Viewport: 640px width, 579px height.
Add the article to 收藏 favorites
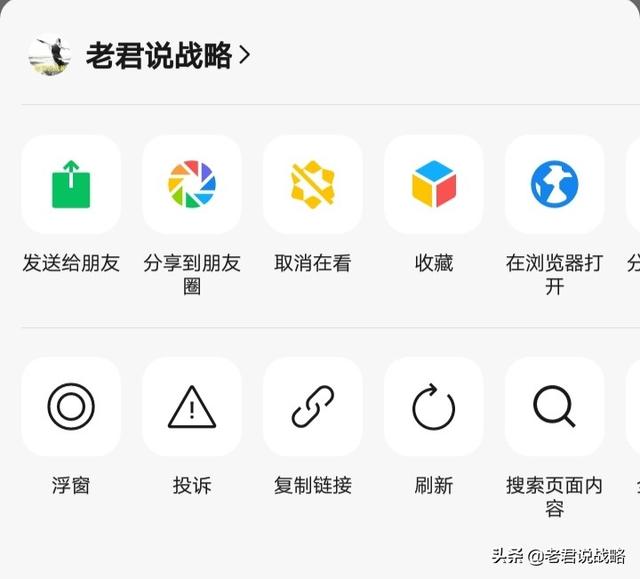[x=434, y=185]
